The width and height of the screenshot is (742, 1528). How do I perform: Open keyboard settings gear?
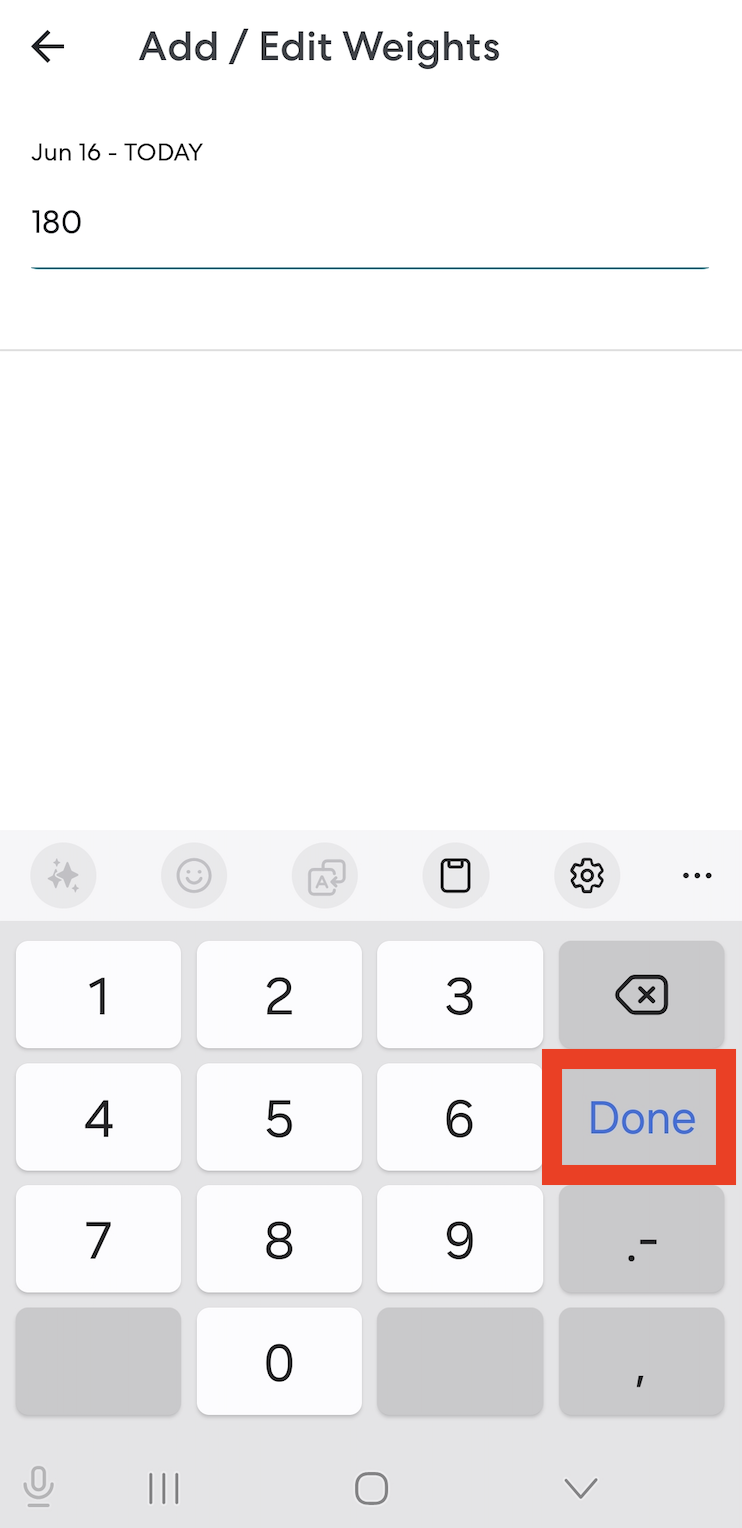[587, 876]
